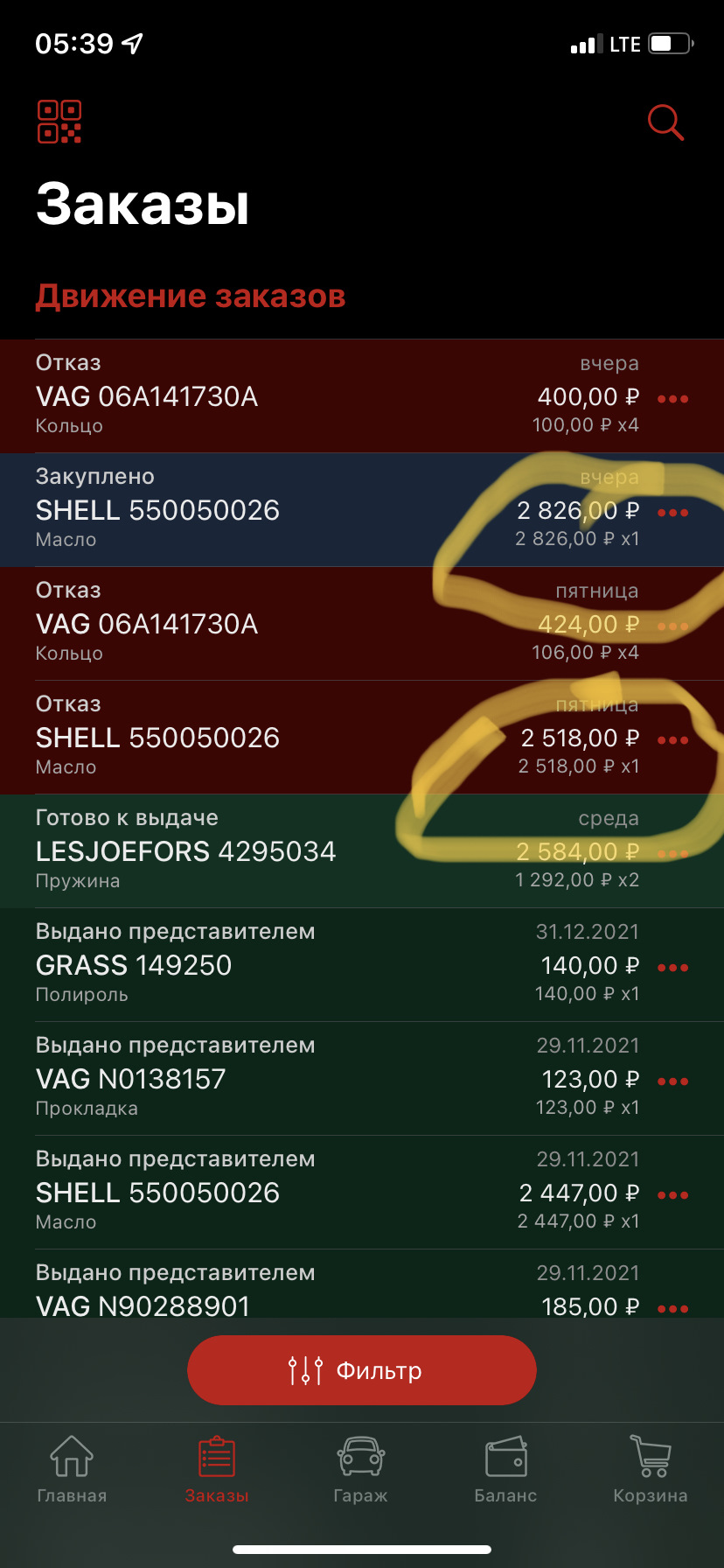This screenshot has height=1568, width=724.
Task: Open order search
Action: [x=665, y=122]
